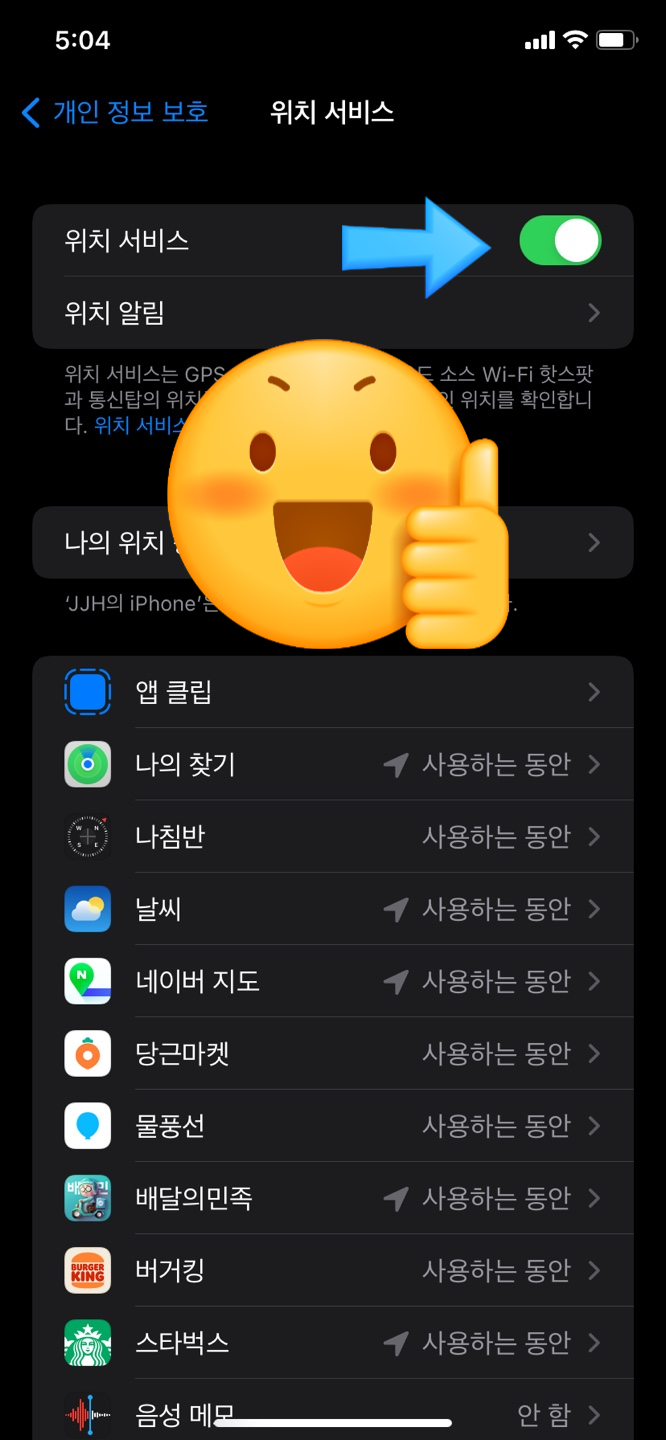
Task: Open 나의 찾기 location permission
Action: pyautogui.click(x=333, y=764)
